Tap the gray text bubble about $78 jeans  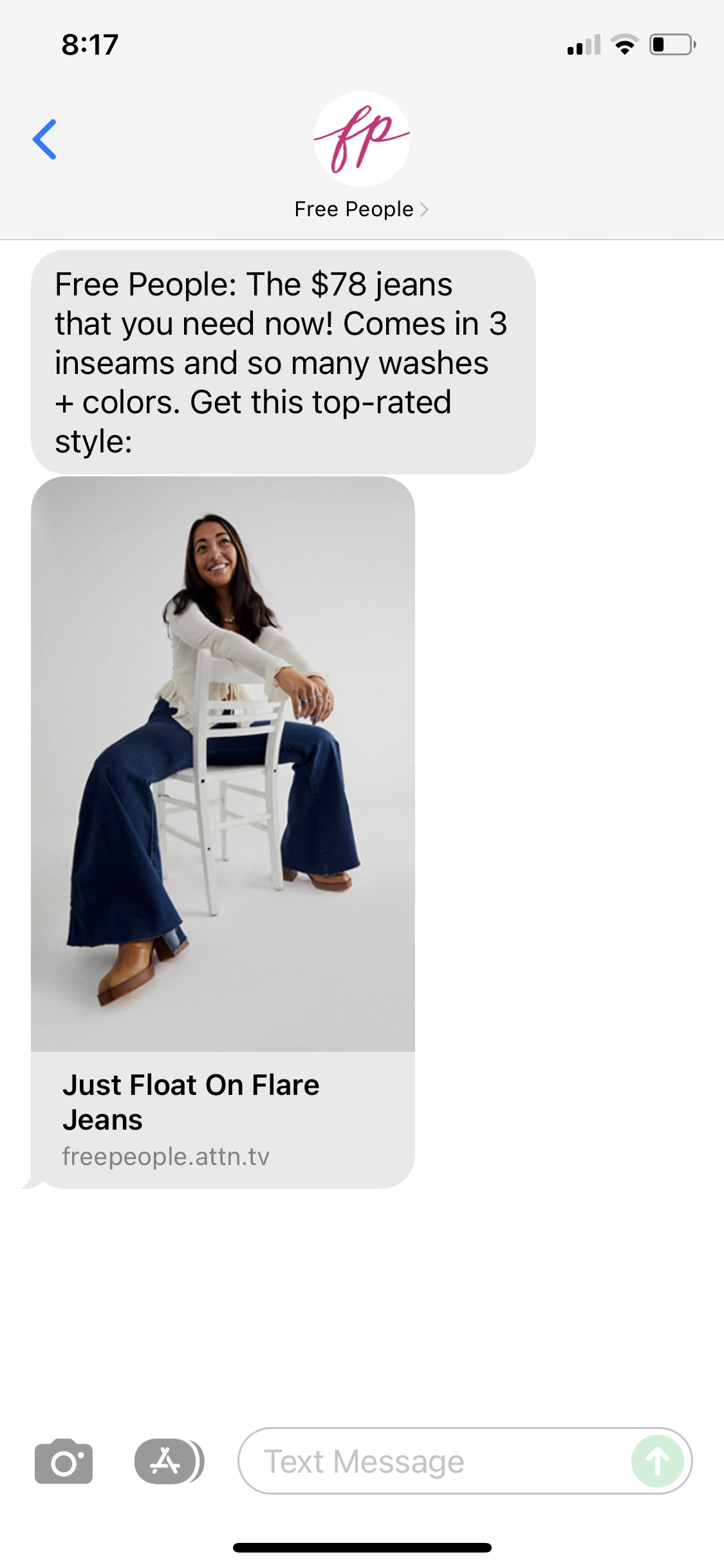point(282,360)
